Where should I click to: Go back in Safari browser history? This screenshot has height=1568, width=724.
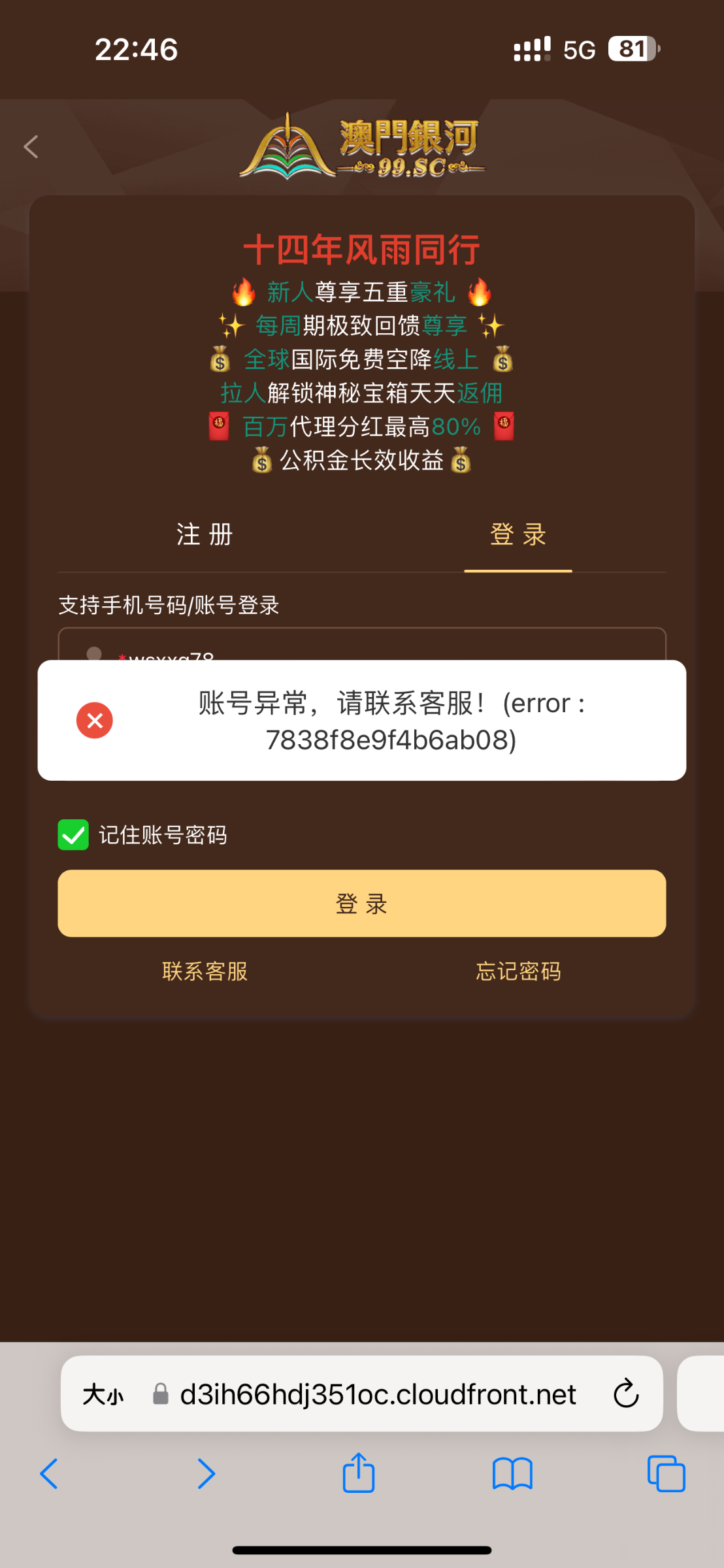pos(49,1474)
